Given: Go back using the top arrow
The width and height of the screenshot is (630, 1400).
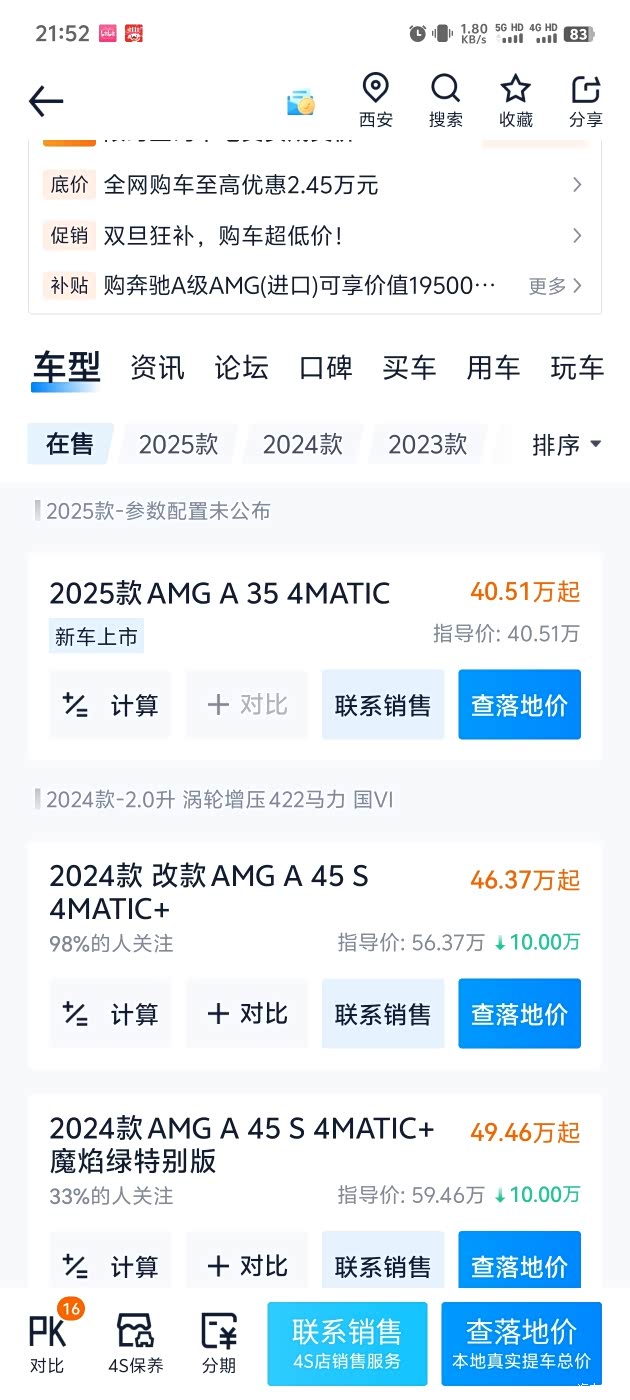Looking at the screenshot, I should tap(46, 101).
